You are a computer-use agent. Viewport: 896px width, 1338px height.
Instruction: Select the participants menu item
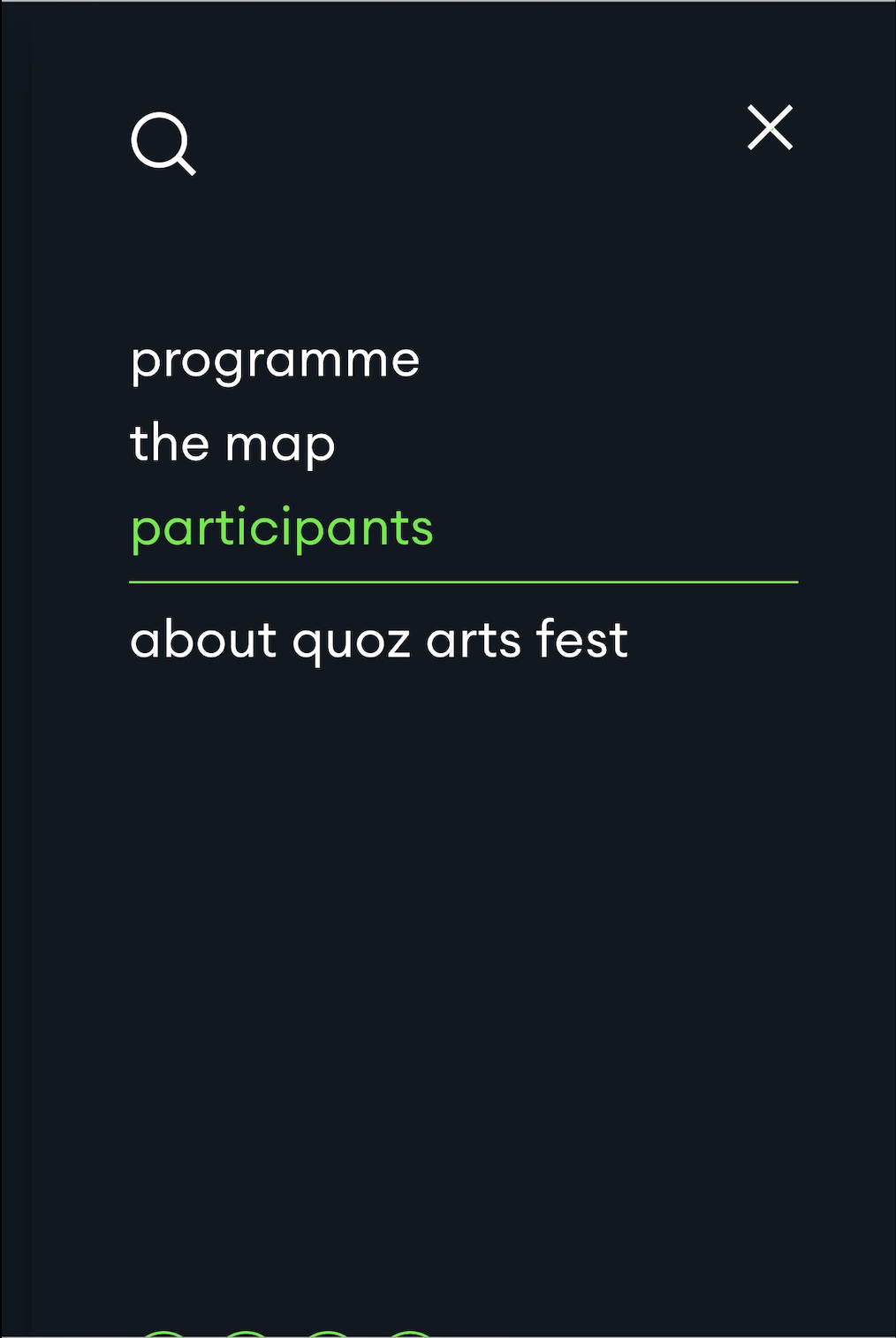(x=282, y=528)
